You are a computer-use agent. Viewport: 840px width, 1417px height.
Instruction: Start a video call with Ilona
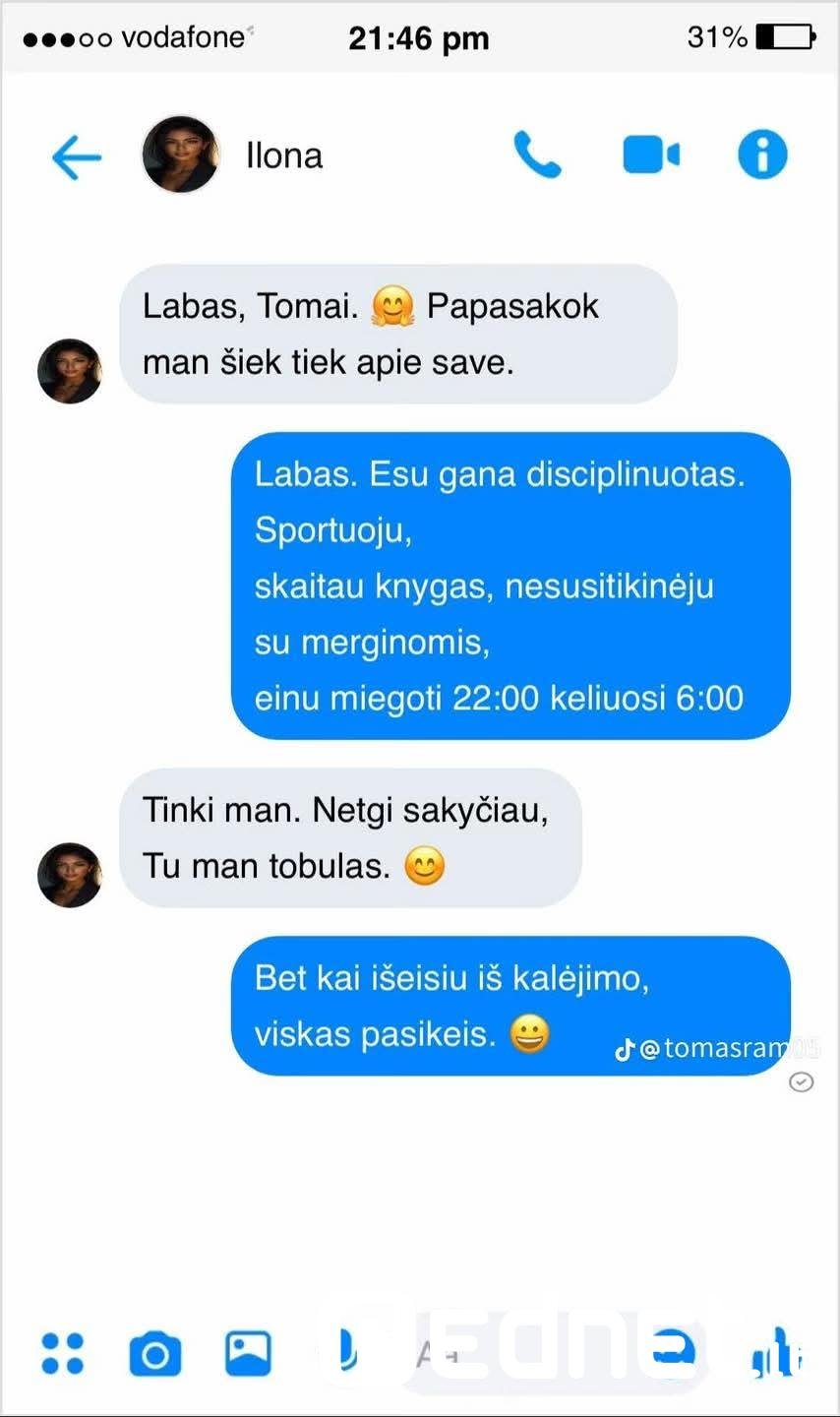coord(651,155)
